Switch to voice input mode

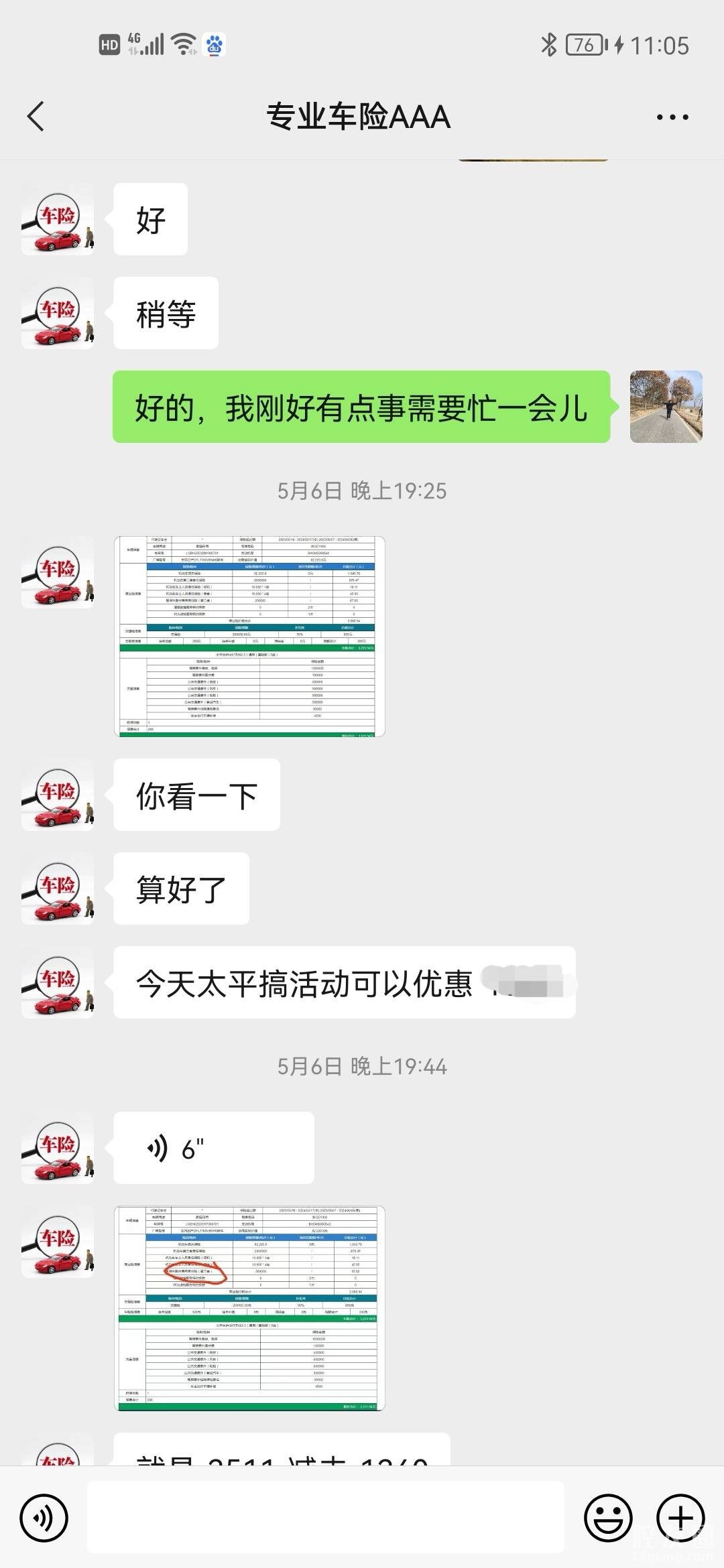(x=44, y=1518)
